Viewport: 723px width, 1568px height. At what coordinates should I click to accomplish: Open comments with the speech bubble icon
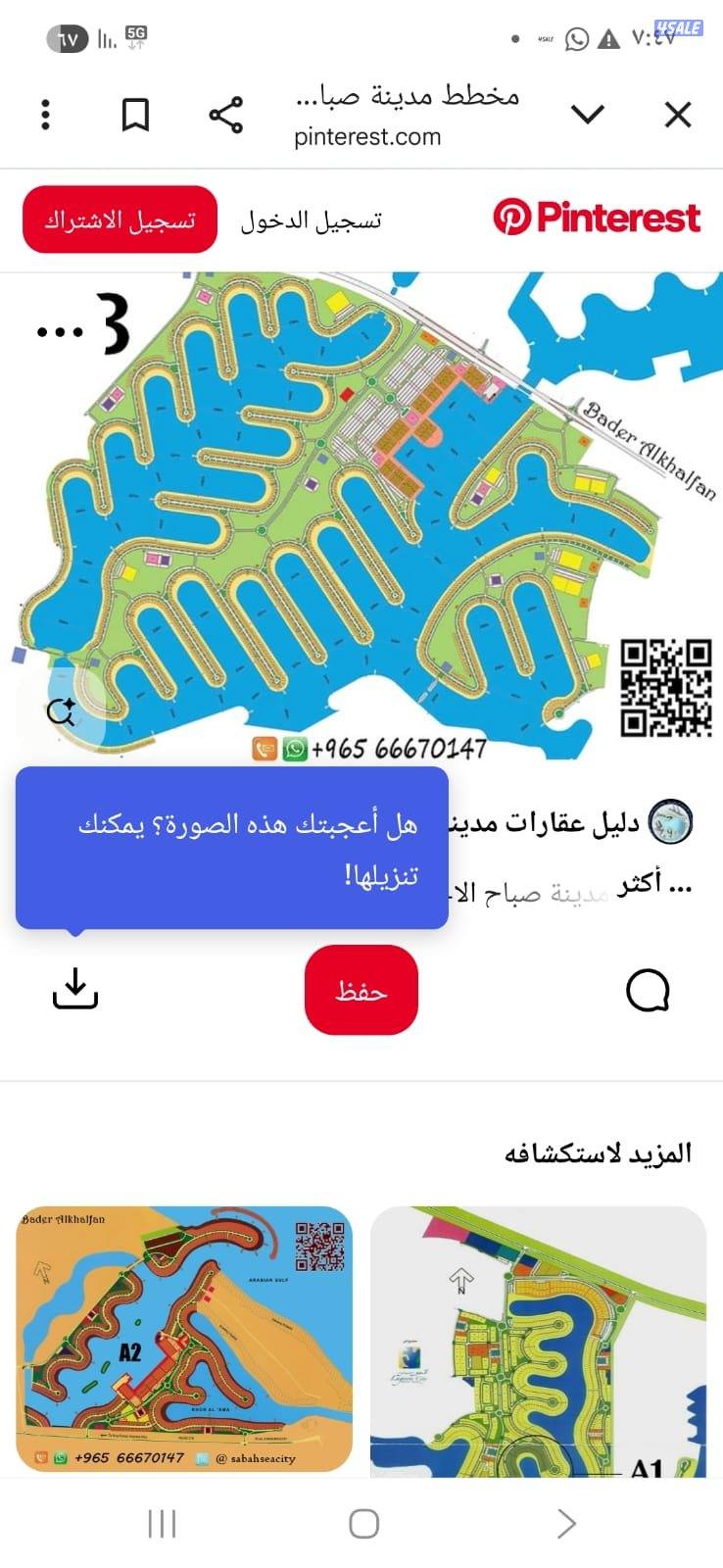[x=650, y=993]
